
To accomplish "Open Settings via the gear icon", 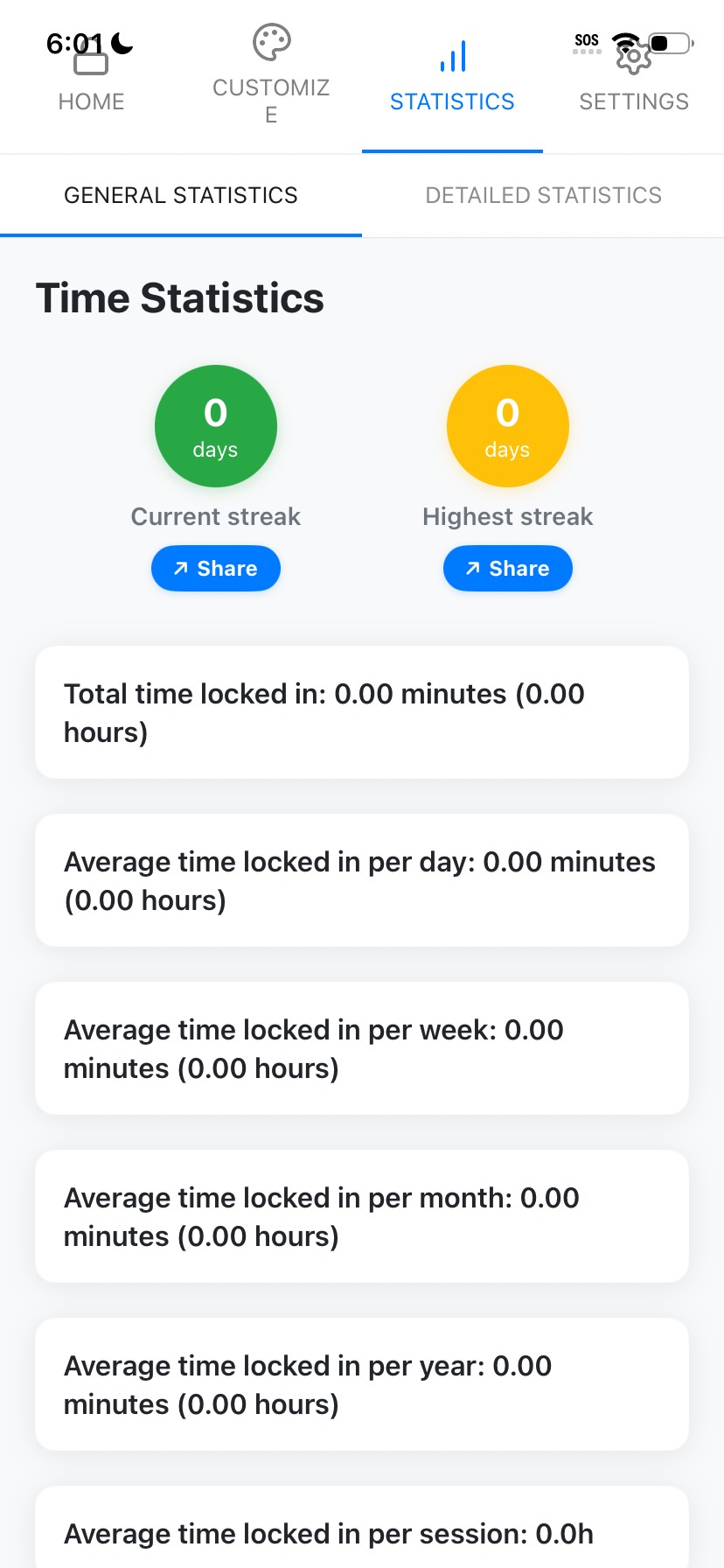I will pos(633,56).
